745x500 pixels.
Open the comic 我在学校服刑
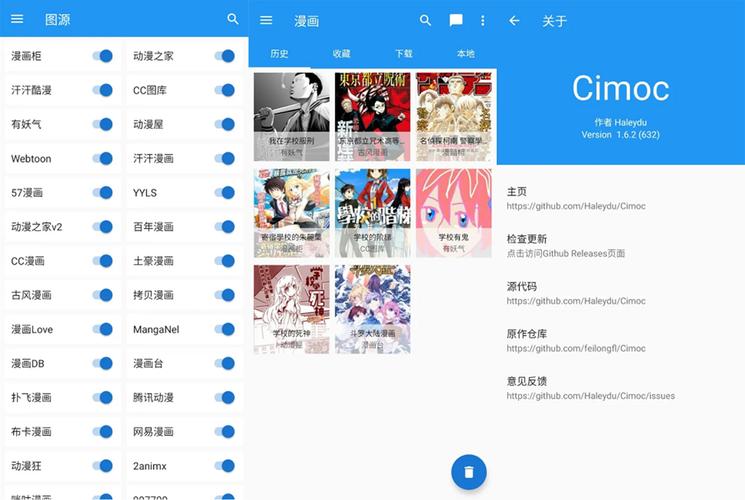pyautogui.click(x=291, y=116)
